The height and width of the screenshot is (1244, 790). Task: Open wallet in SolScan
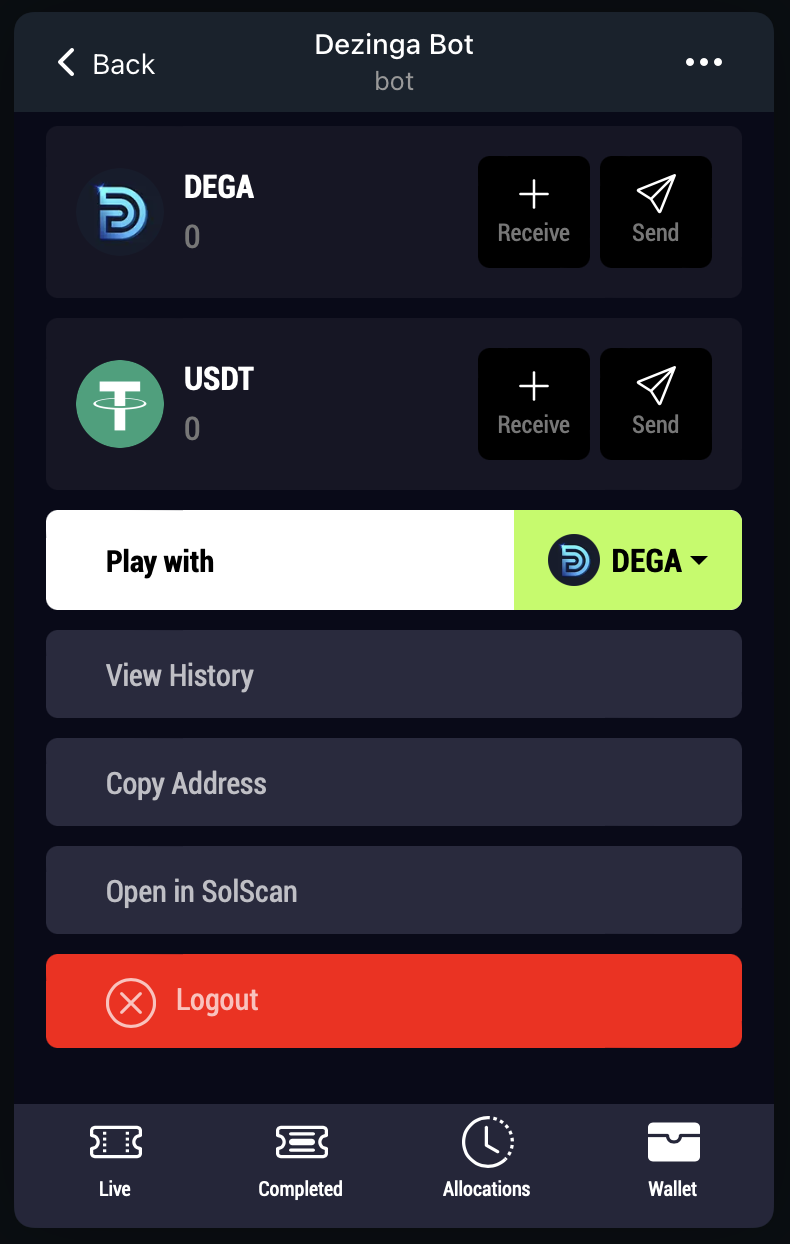(393, 891)
